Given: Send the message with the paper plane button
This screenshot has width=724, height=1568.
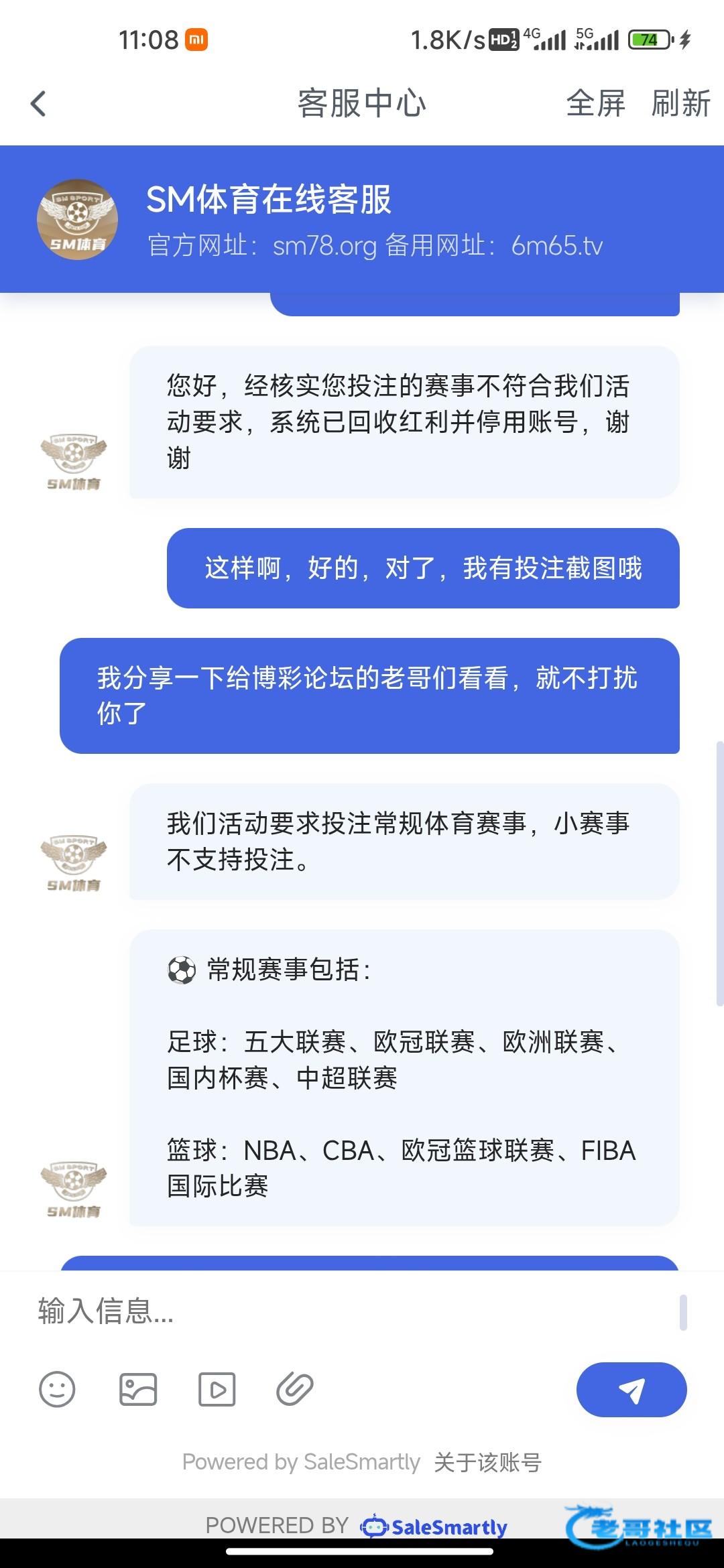Looking at the screenshot, I should pyautogui.click(x=631, y=1390).
